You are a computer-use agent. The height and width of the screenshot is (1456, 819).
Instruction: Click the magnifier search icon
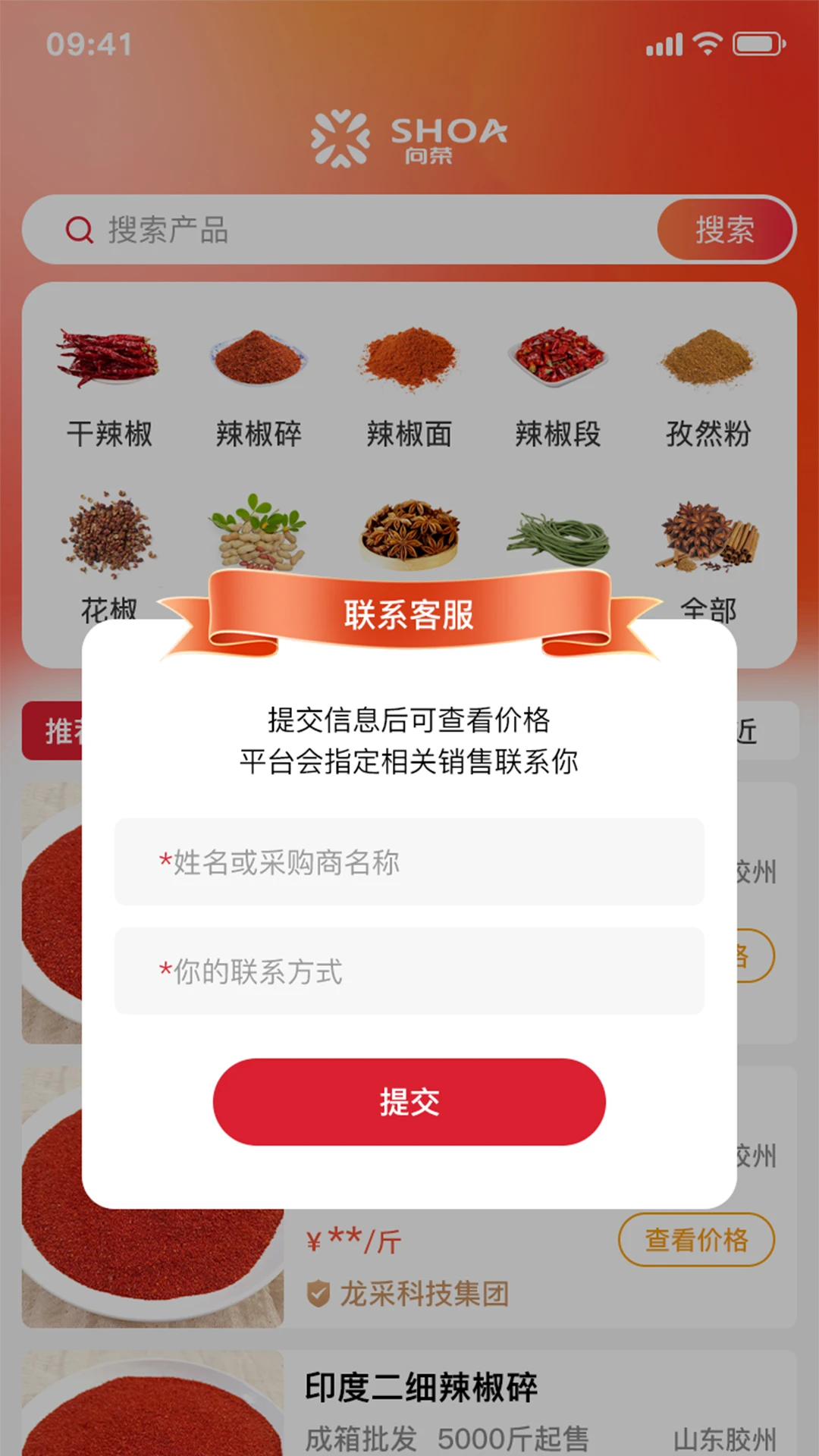pos(76,231)
